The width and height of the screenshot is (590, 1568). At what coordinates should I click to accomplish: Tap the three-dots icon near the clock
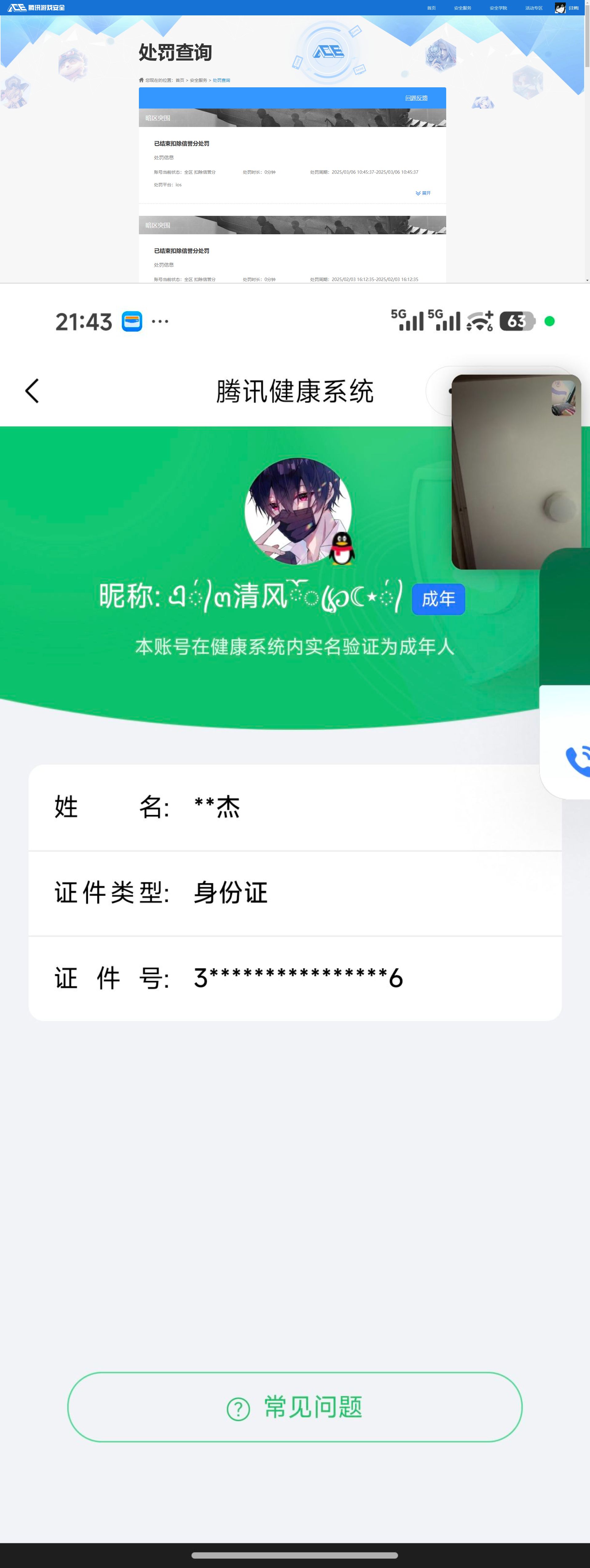(x=160, y=322)
